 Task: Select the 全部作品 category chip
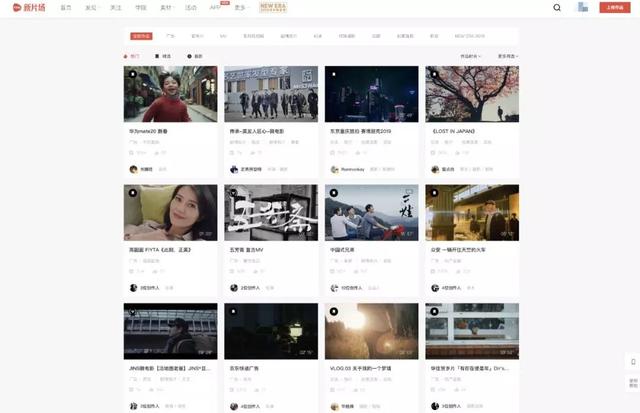[141, 35]
